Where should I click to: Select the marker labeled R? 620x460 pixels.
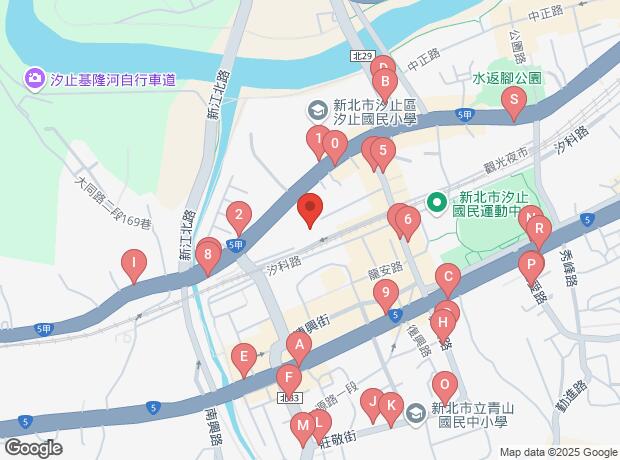(538, 233)
